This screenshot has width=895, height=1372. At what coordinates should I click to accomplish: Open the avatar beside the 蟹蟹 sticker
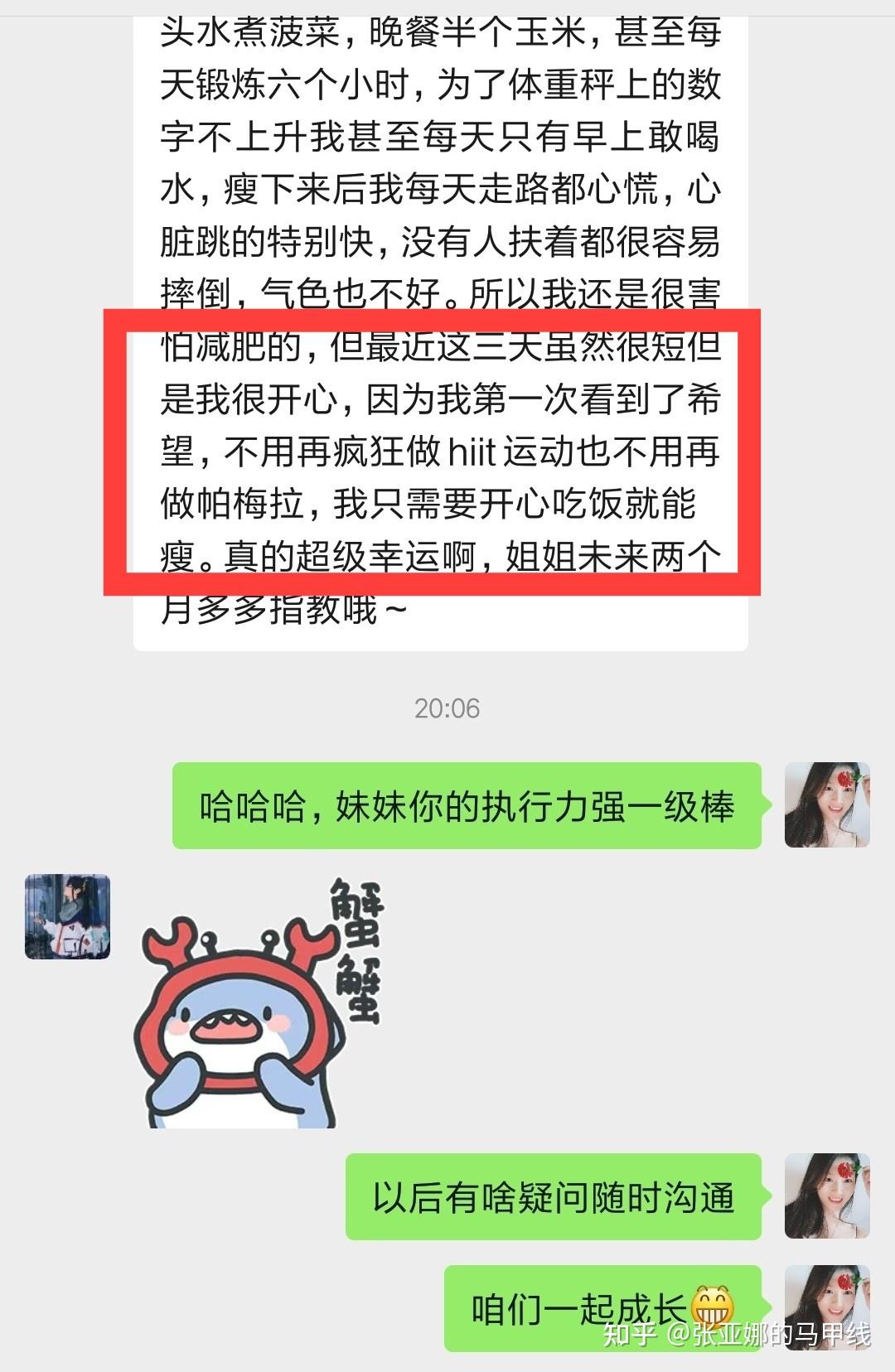click(x=67, y=916)
